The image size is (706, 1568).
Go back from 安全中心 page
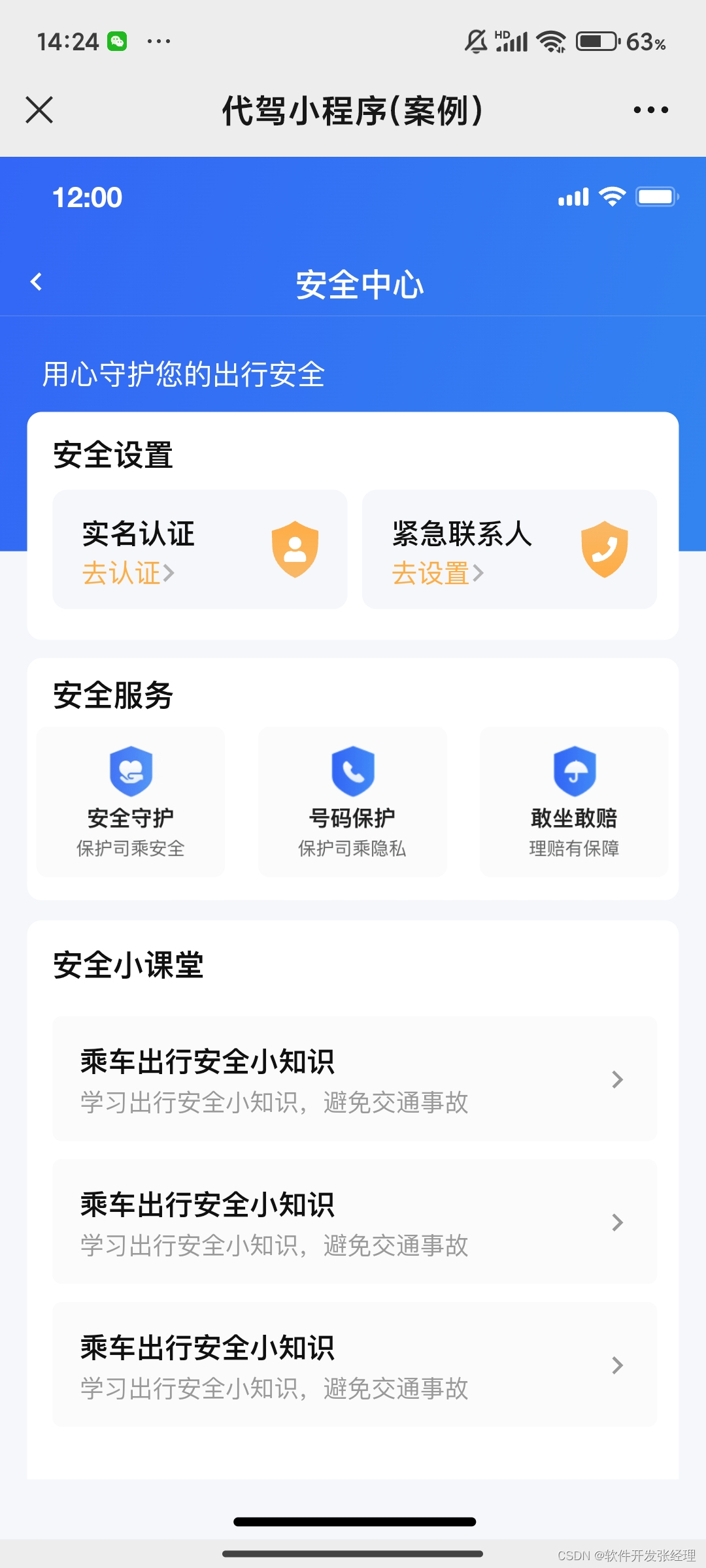[37, 282]
